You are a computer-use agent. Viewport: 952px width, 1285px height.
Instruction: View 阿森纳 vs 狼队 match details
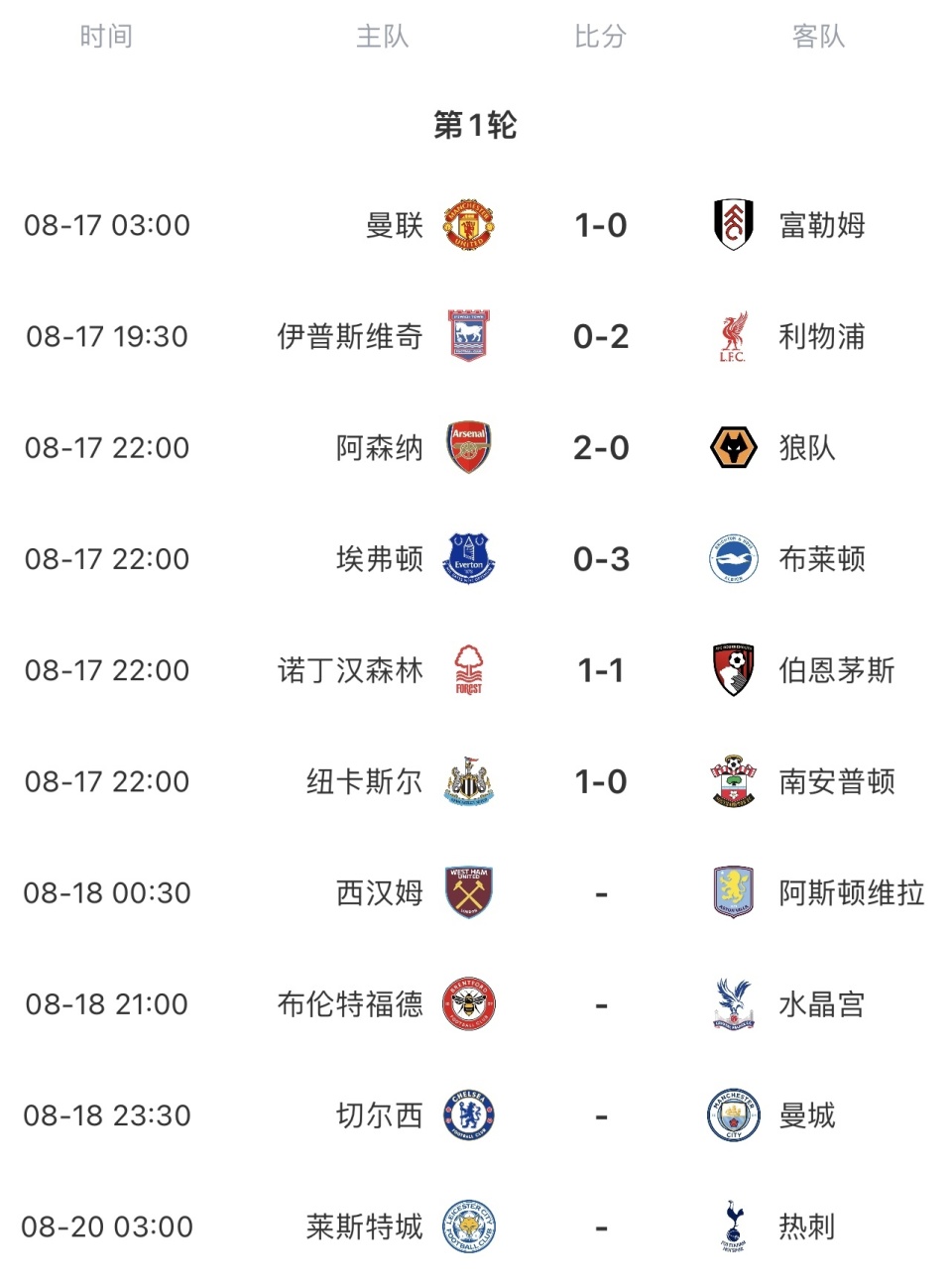(x=600, y=448)
